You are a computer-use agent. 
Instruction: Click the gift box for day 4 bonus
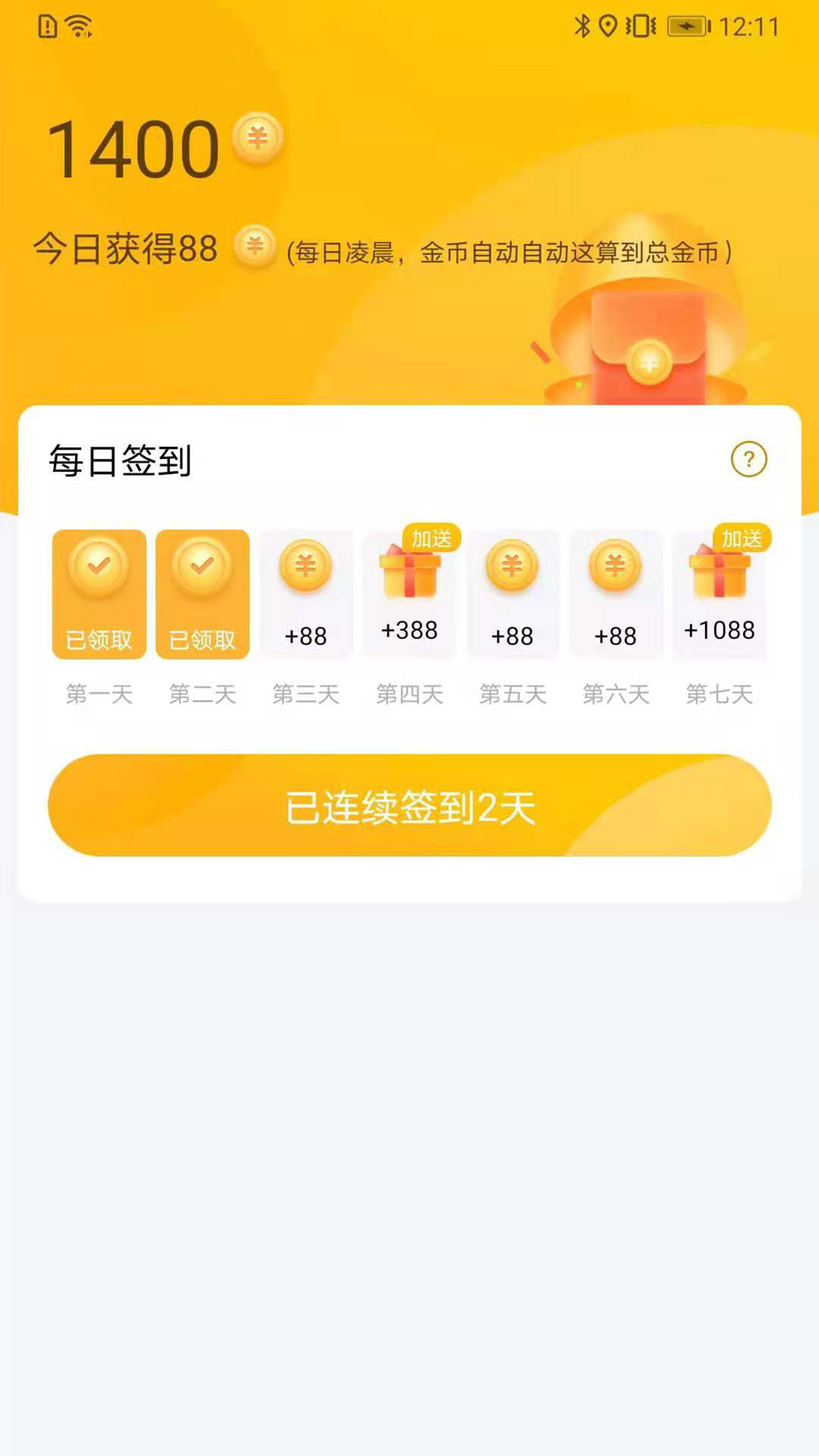(409, 576)
